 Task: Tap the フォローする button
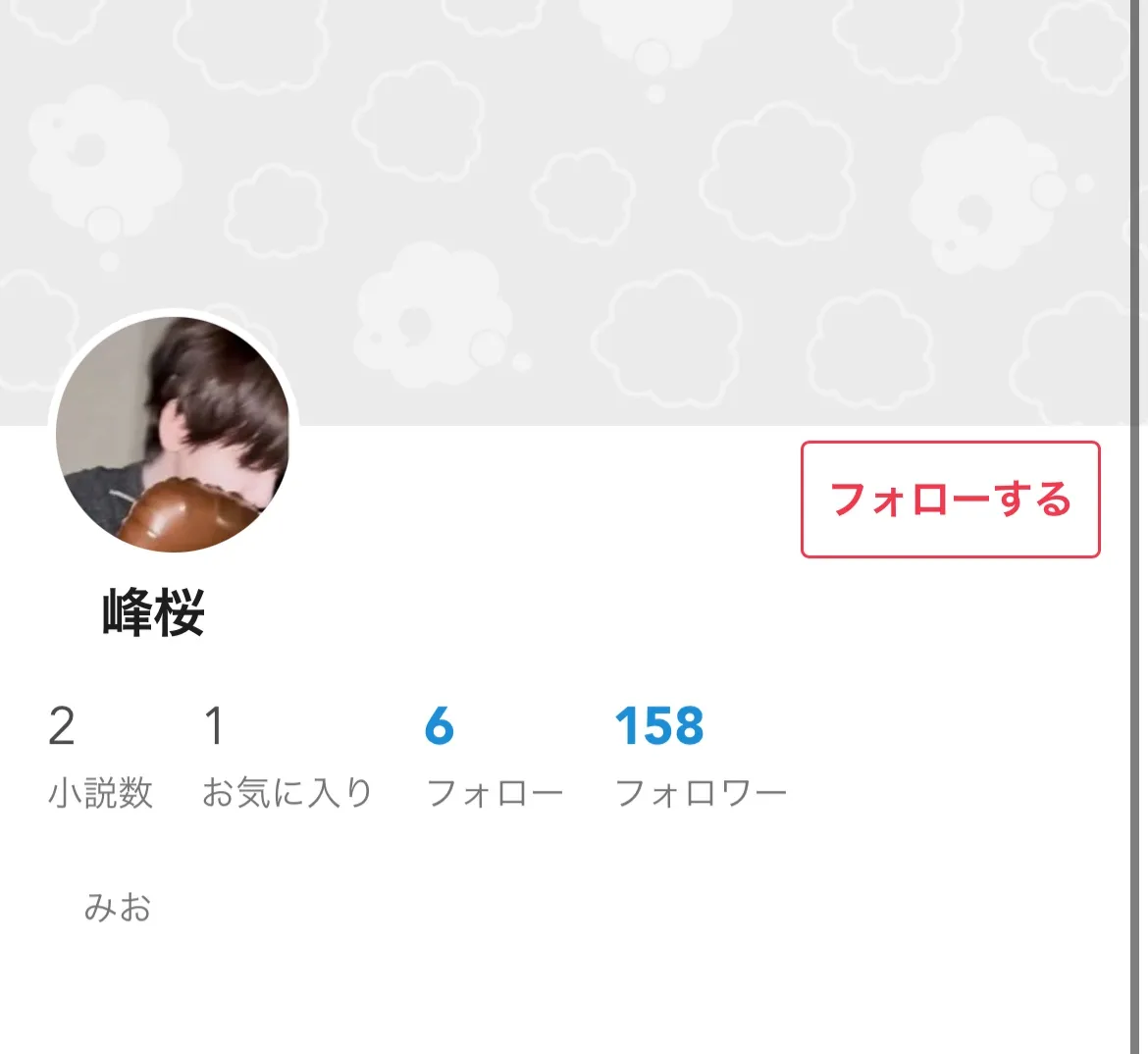point(950,500)
